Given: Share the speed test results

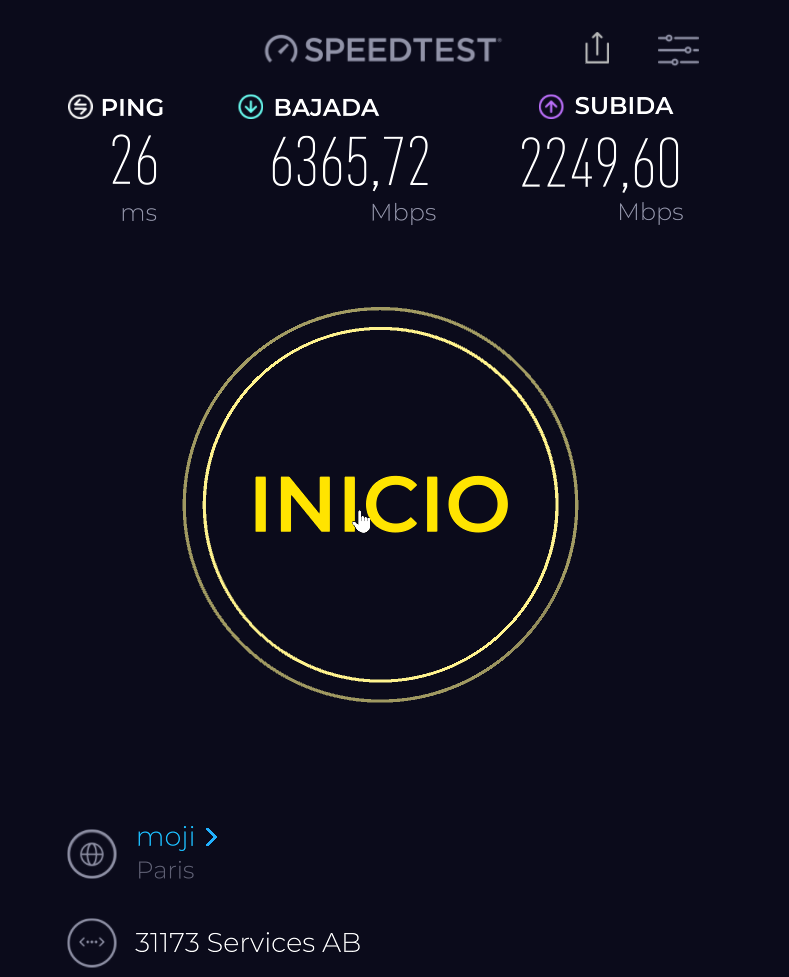Looking at the screenshot, I should tap(597, 48).
